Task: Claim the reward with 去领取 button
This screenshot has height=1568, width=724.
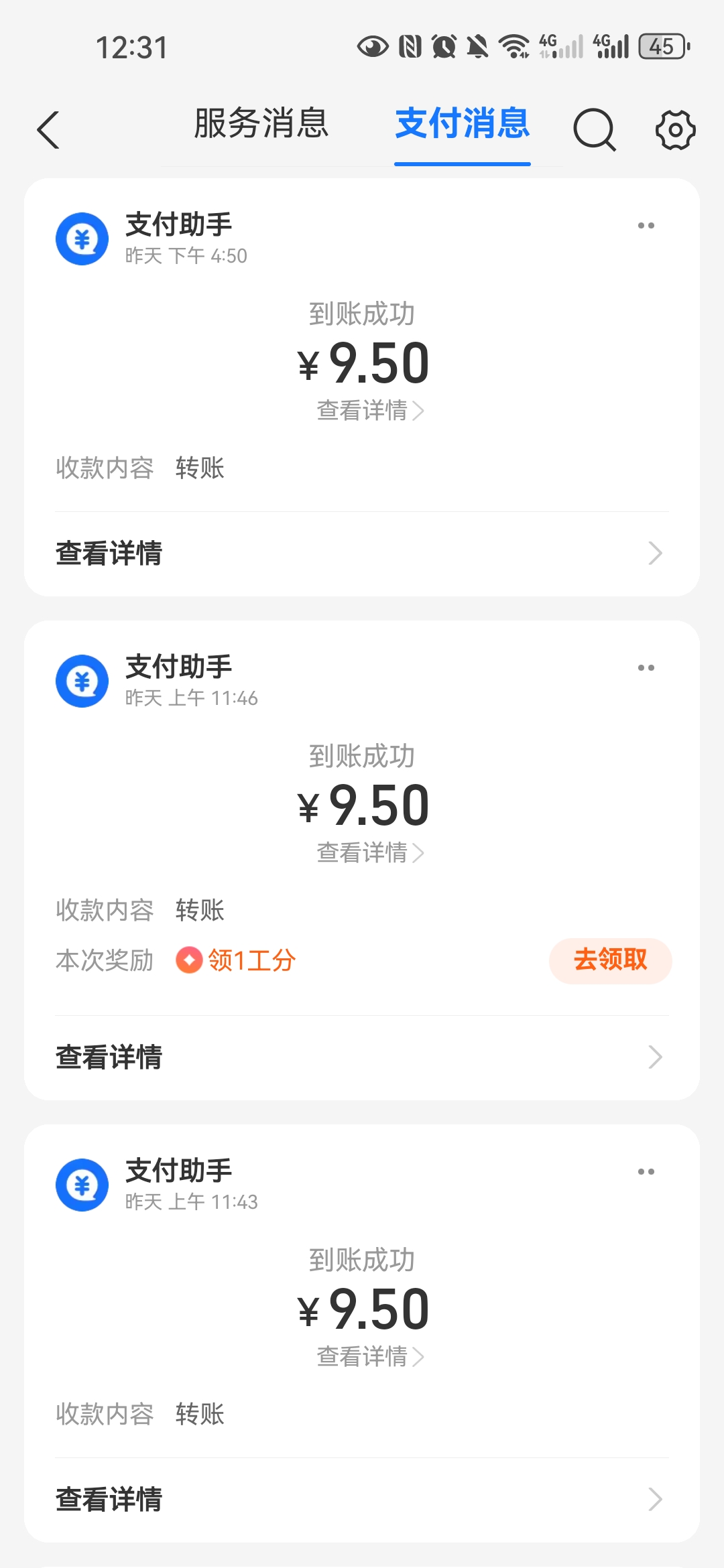Action: tap(610, 960)
